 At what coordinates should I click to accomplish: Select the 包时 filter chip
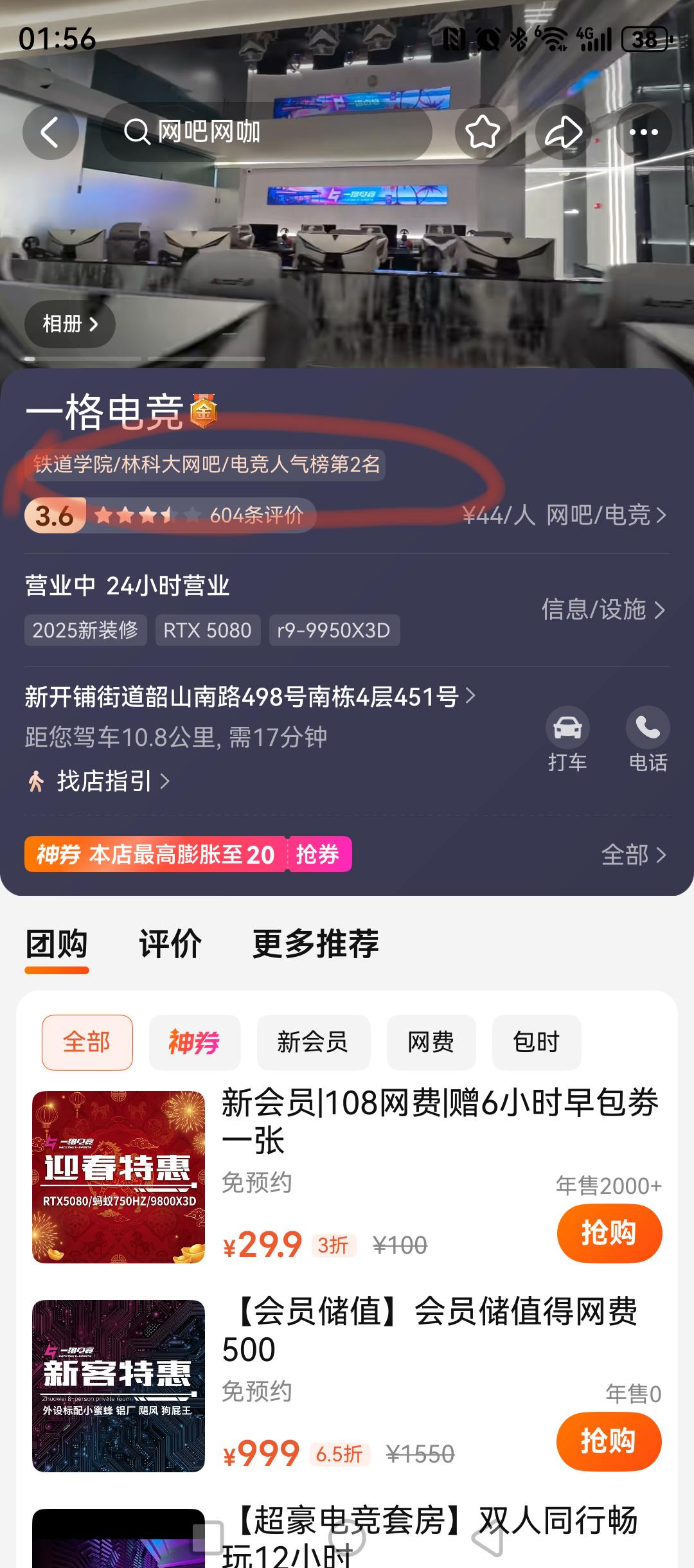point(536,1042)
